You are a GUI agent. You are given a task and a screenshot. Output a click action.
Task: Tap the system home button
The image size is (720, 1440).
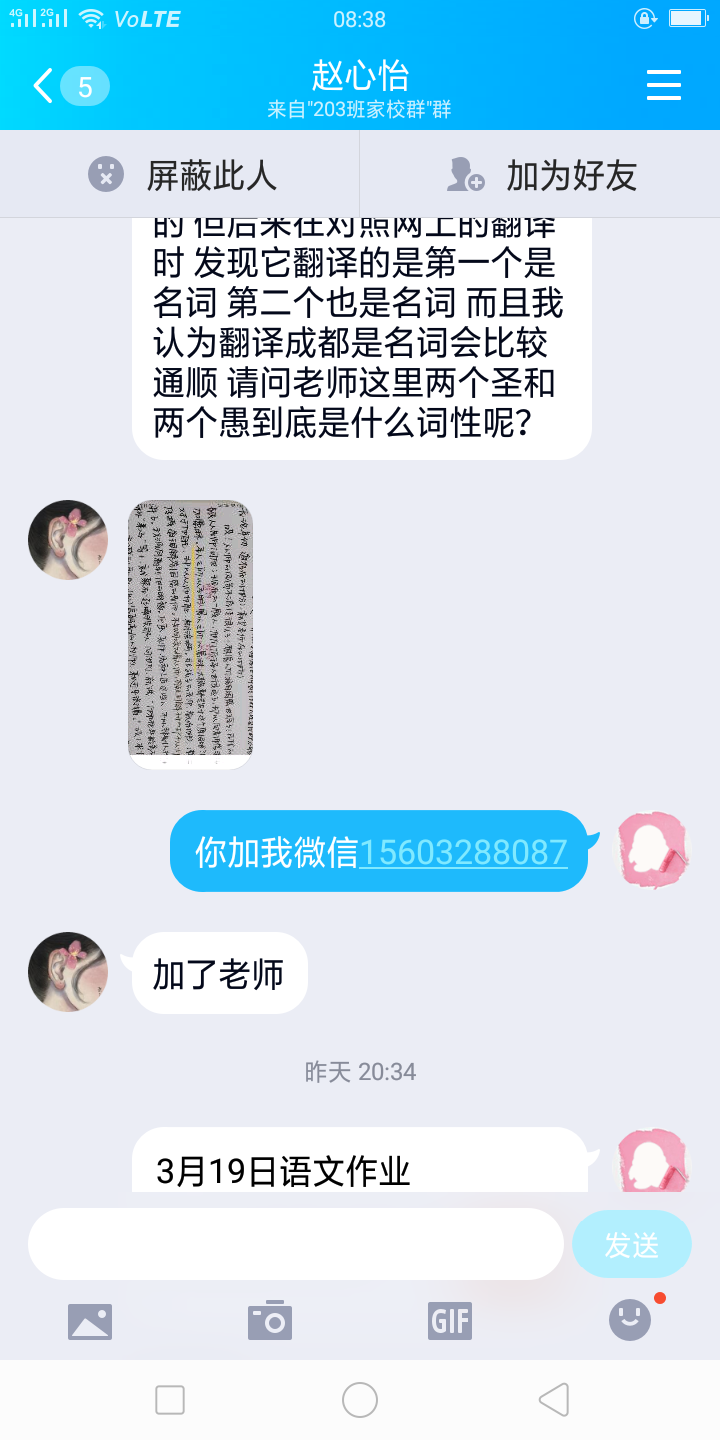point(360,1400)
